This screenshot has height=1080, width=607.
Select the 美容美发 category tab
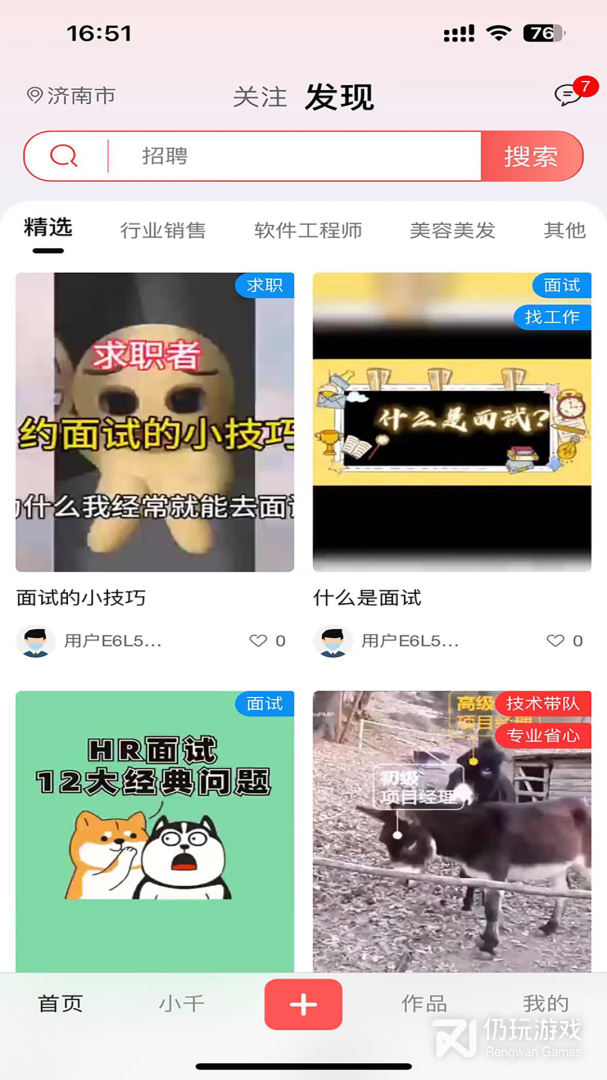tap(452, 231)
